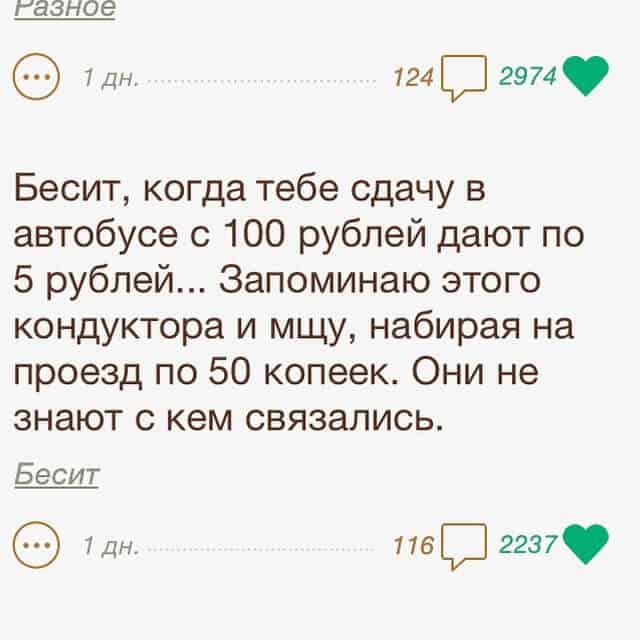The width and height of the screenshot is (640, 640).
Task: View the 116 comments on the bus post
Action: (463, 546)
